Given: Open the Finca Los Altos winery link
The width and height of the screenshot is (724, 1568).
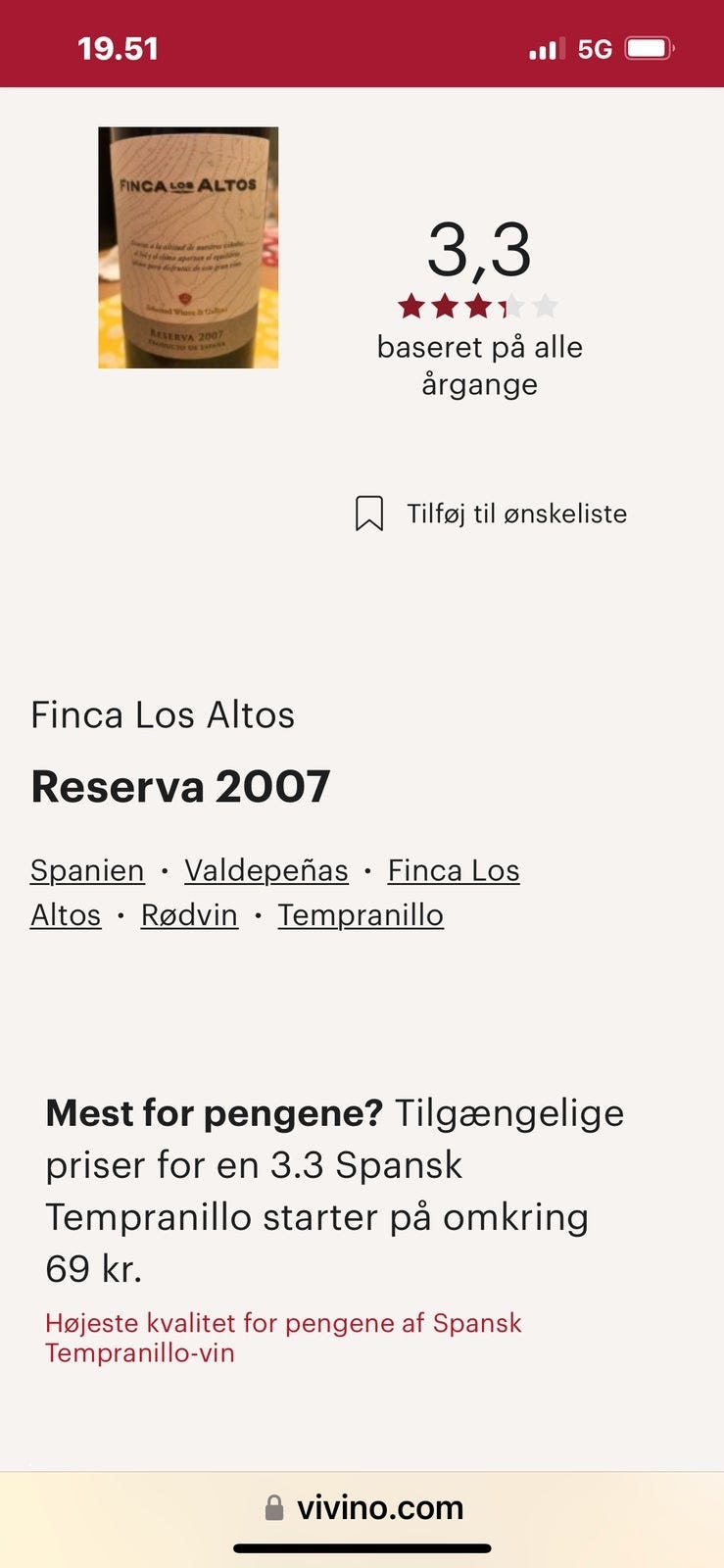Looking at the screenshot, I should [x=454, y=870].
